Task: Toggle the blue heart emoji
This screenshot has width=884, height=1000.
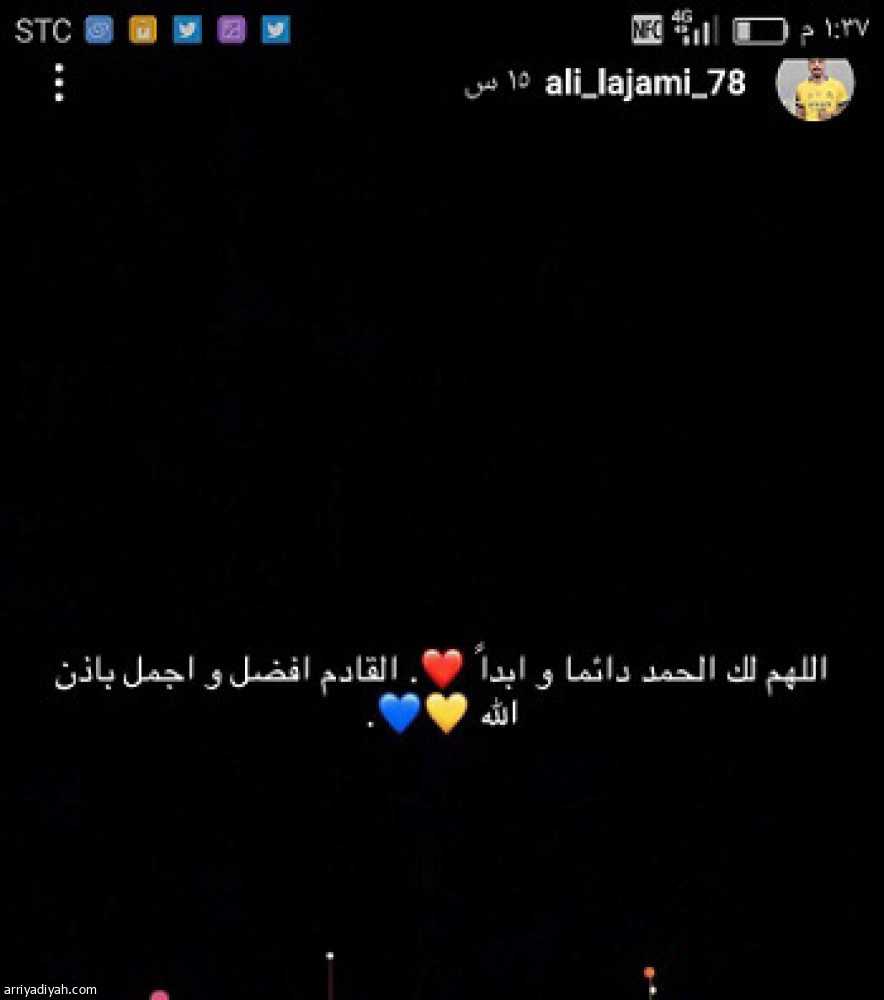Action: [398, 713]
